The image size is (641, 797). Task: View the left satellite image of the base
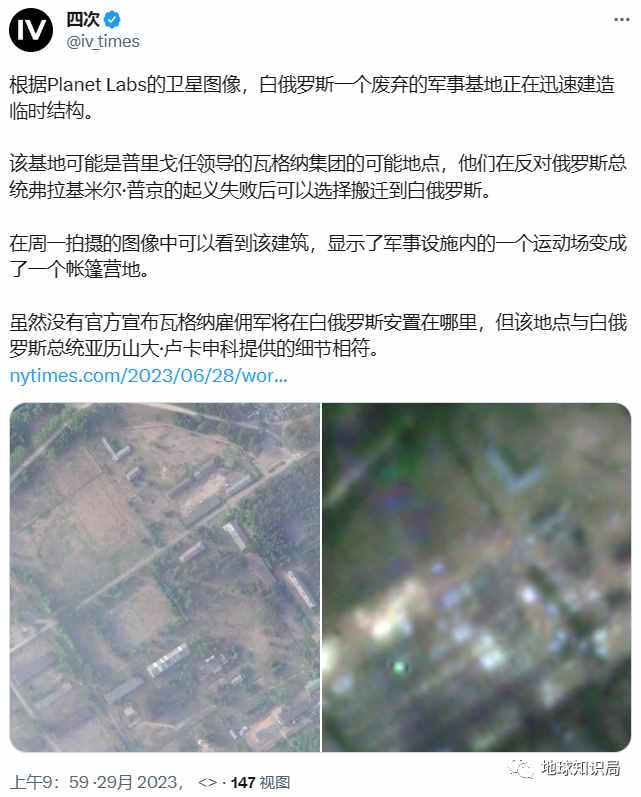(x=164, y=577)
